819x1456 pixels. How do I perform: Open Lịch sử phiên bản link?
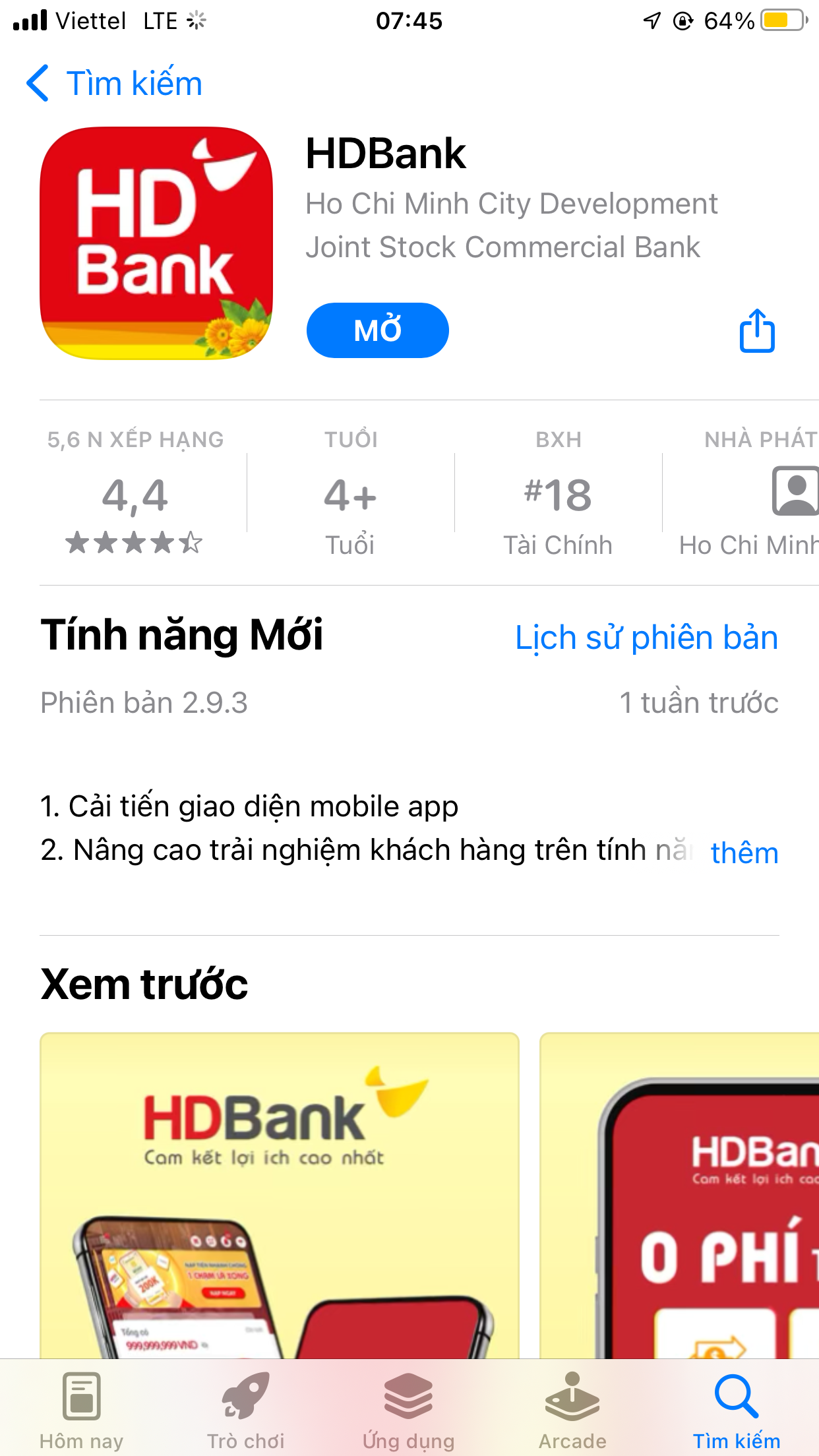tap(646, 638)
